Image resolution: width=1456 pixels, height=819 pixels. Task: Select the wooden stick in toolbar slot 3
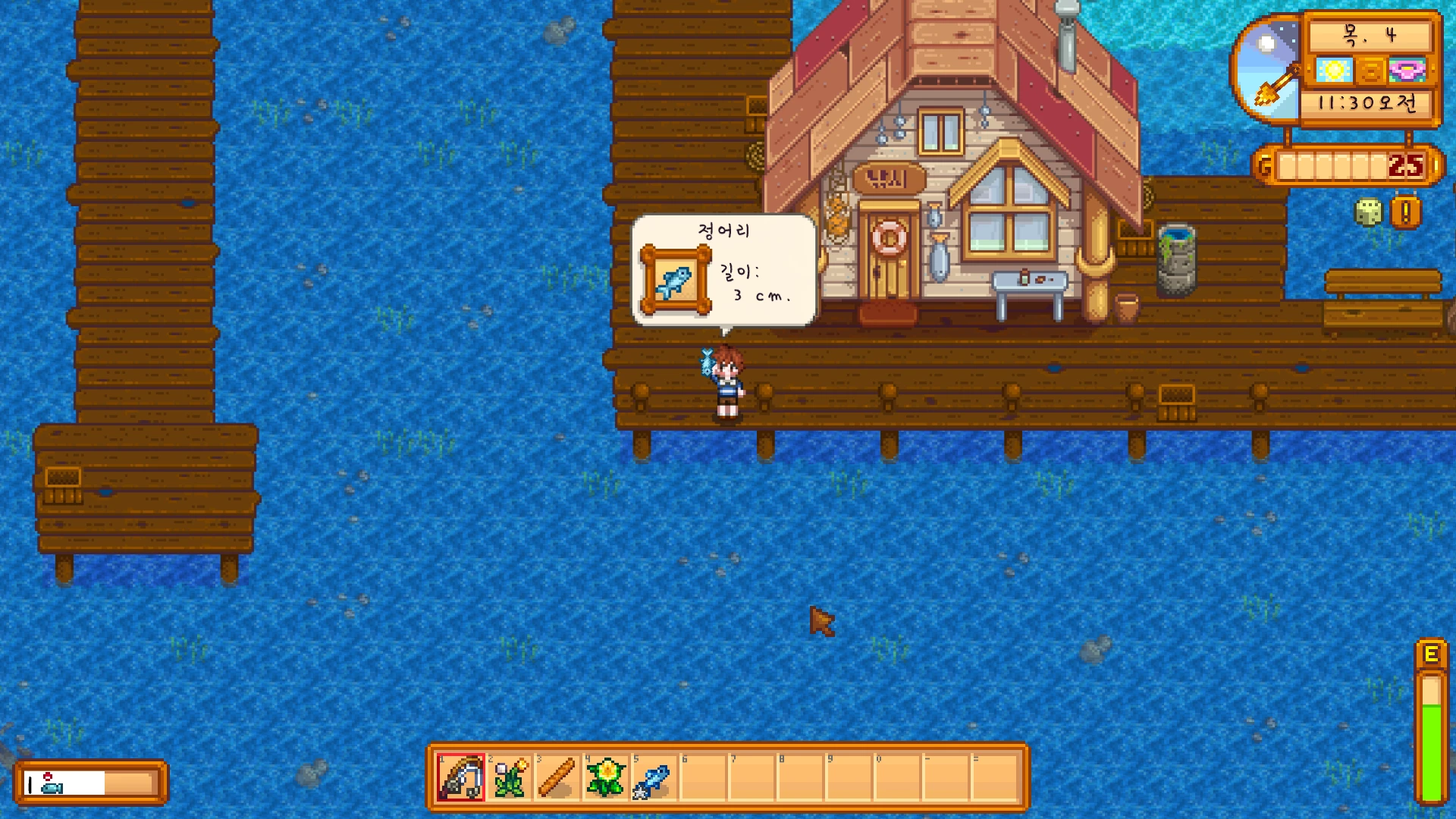[x=558, y=777]
